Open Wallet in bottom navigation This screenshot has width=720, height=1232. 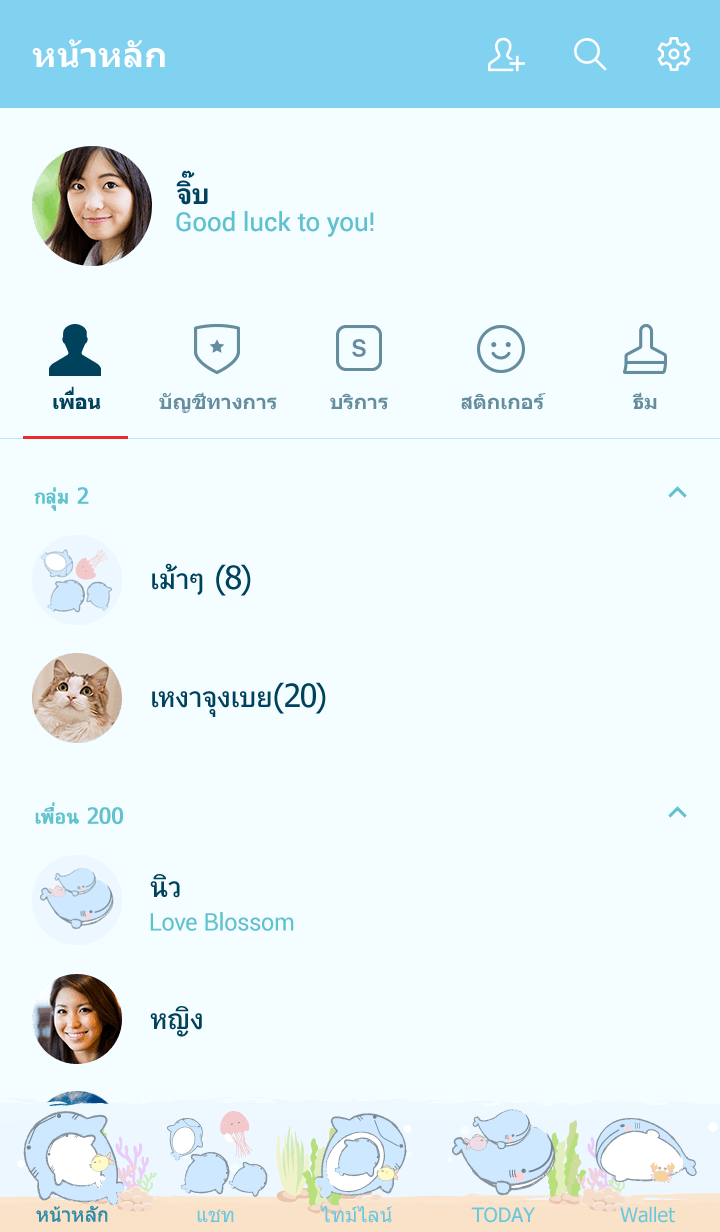tap(647, 1170)
